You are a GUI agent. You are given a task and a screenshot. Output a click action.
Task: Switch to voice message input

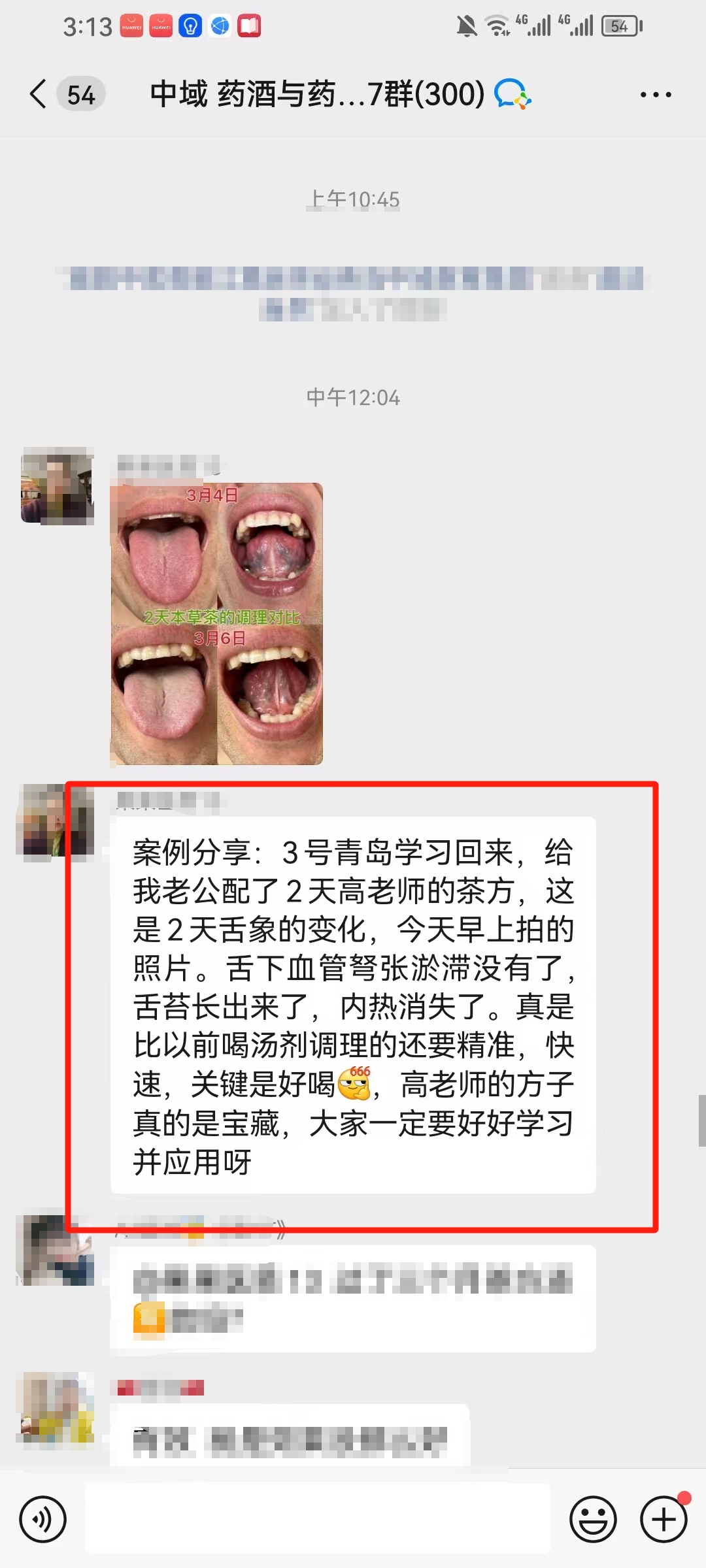tap(43, 1519)
